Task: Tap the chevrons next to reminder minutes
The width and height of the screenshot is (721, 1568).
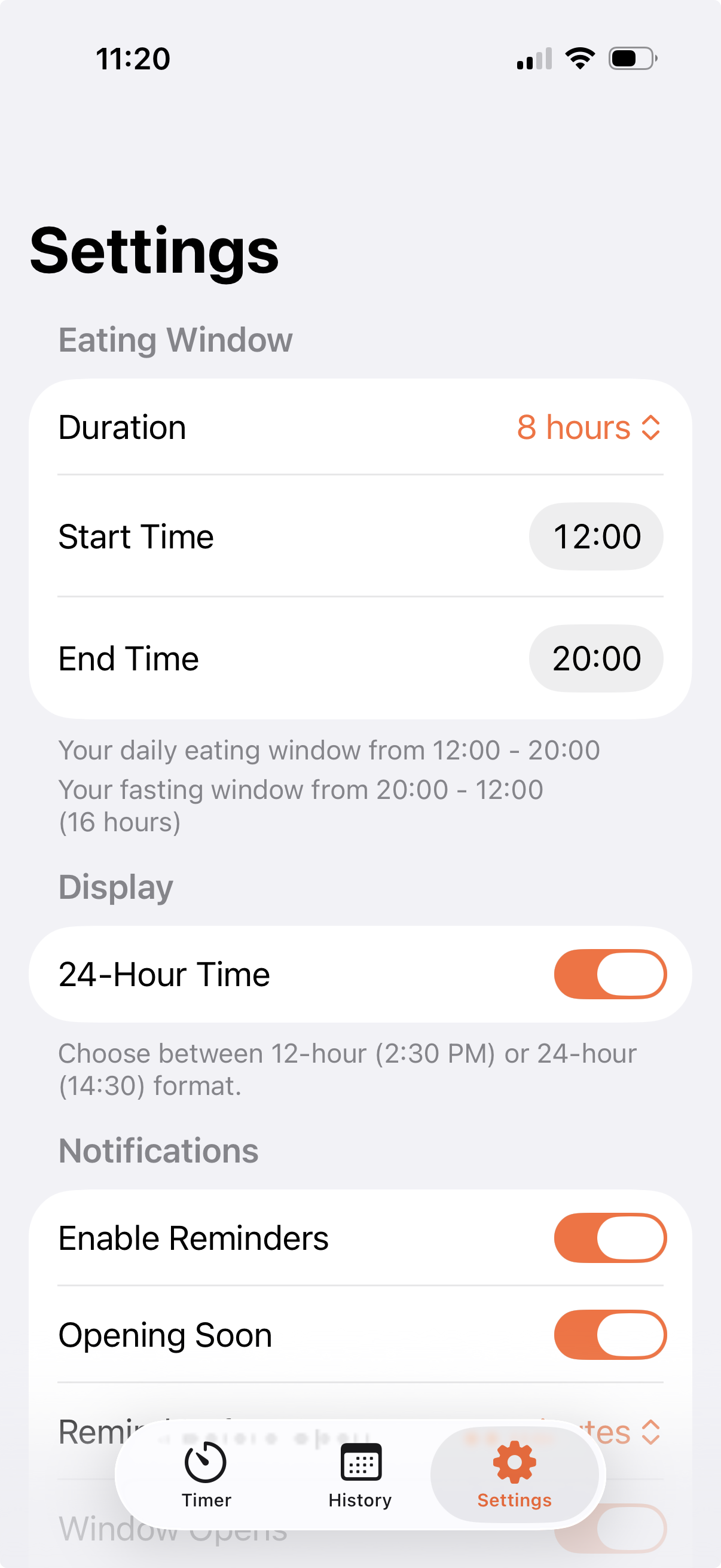Action: (x=650, y=1432)
